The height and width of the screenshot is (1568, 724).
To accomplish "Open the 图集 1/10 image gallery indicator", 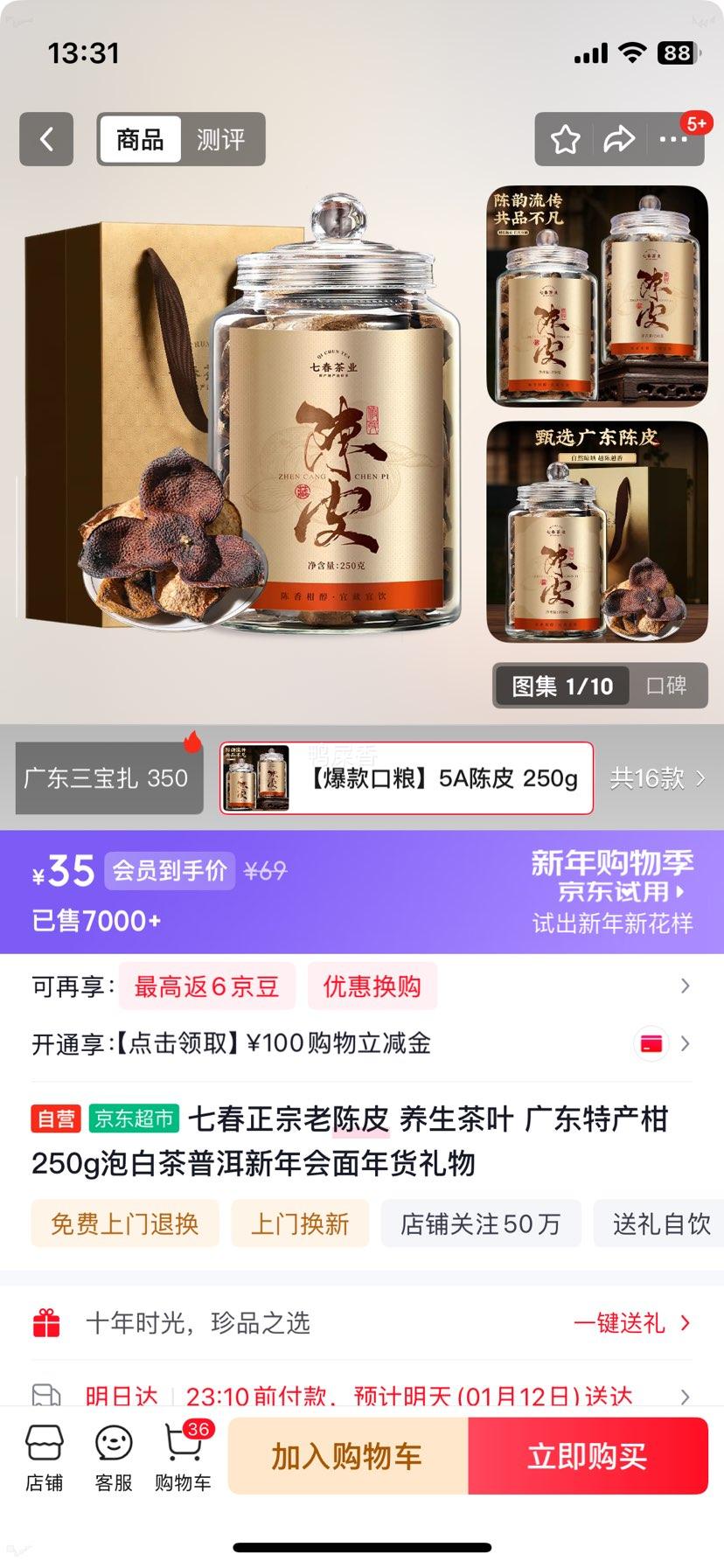I will (560, 686).
